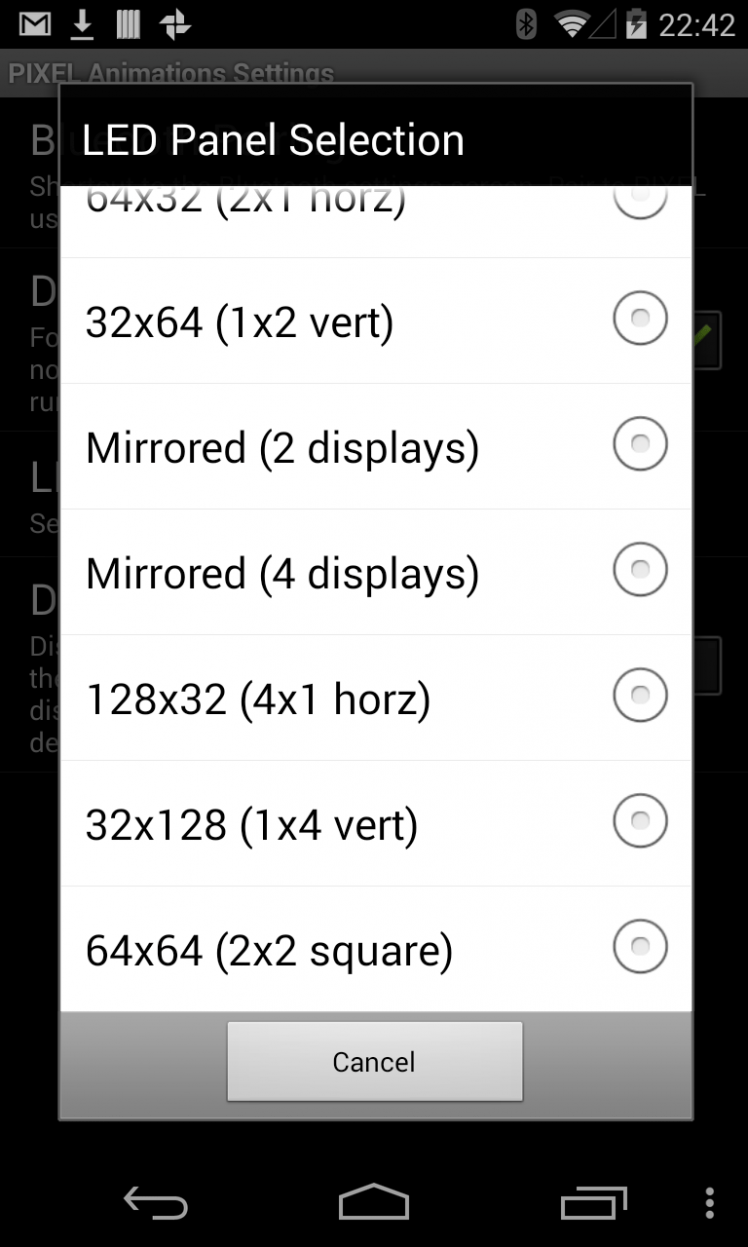
Task: Open the recent apps view
Action: pos(593,1202)
